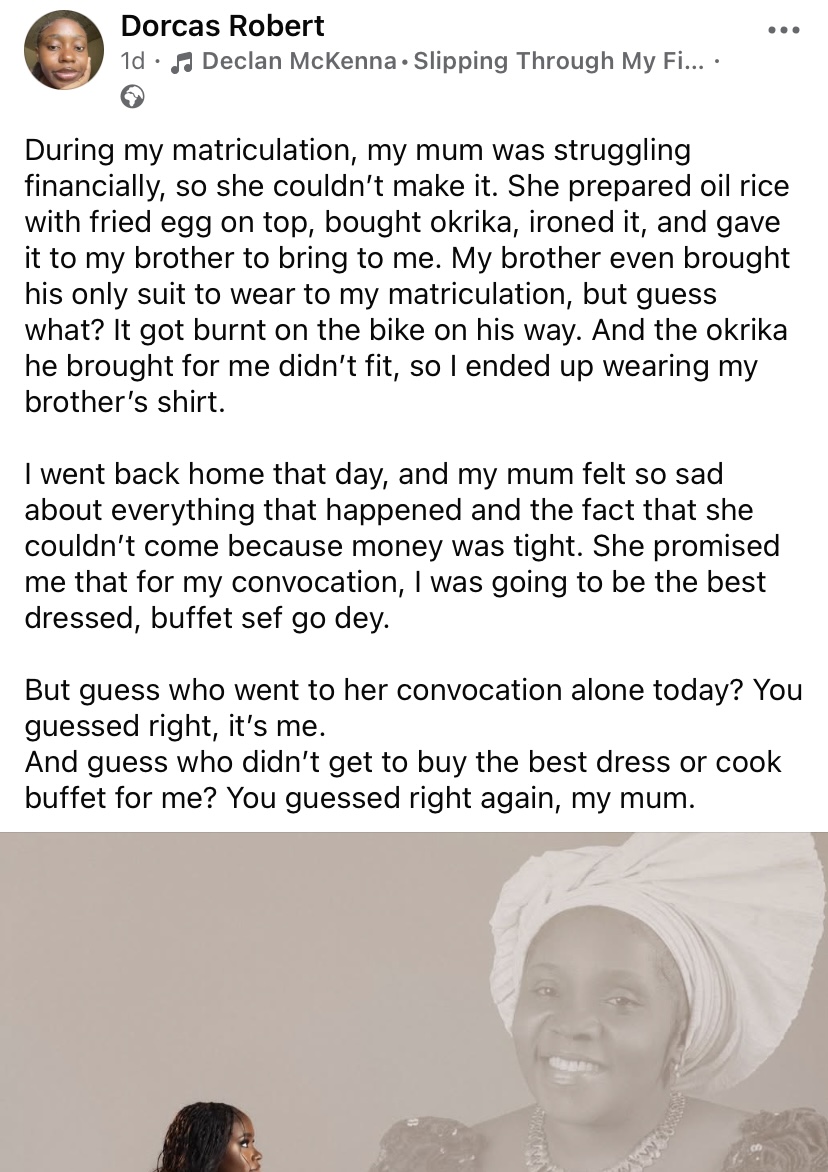Expand post actions with the ••• control
828x1172 pixels.
click(783, 30)
